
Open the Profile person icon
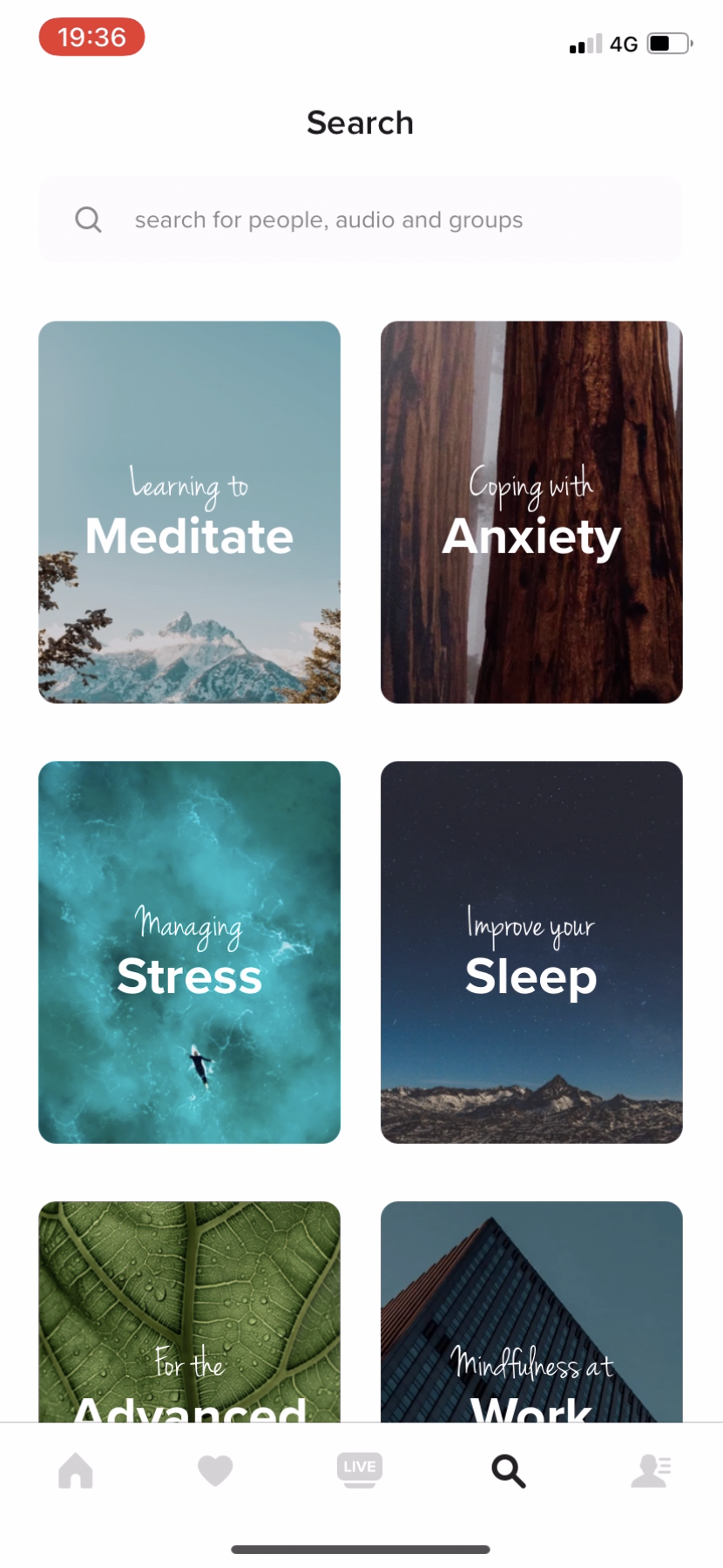pos(651,1471)
